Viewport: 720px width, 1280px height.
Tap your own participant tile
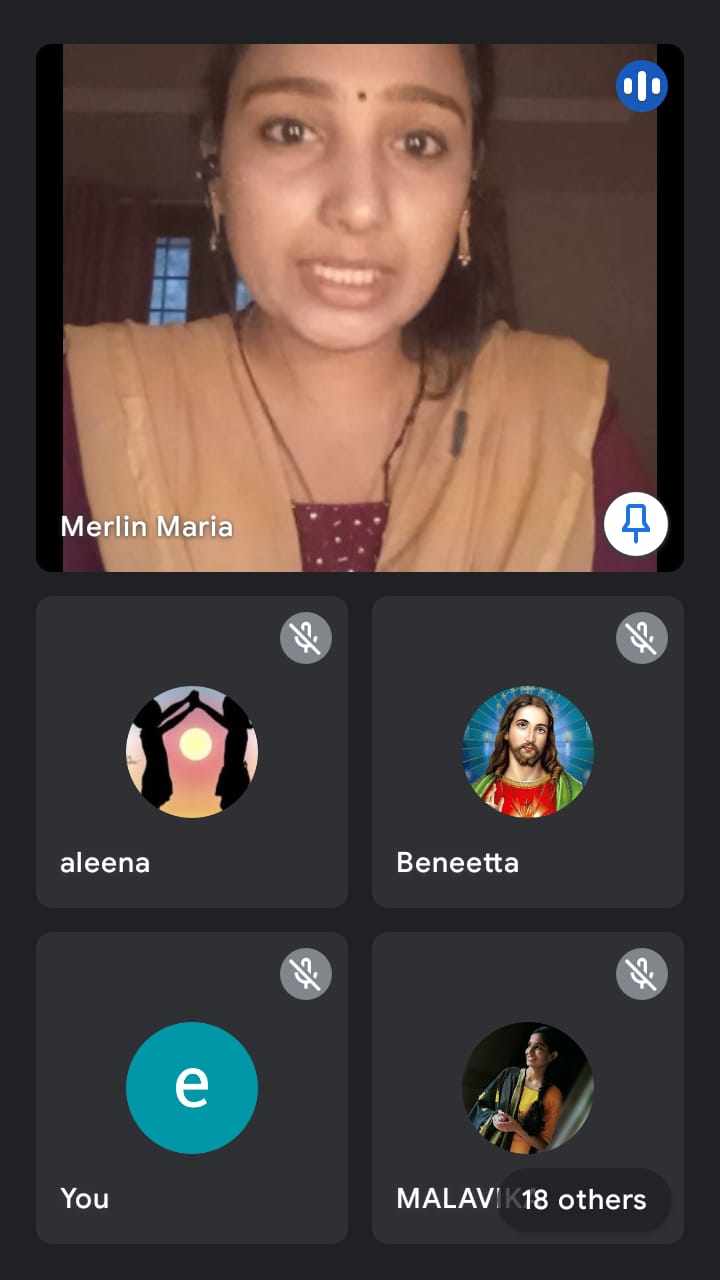(192, 1088)
